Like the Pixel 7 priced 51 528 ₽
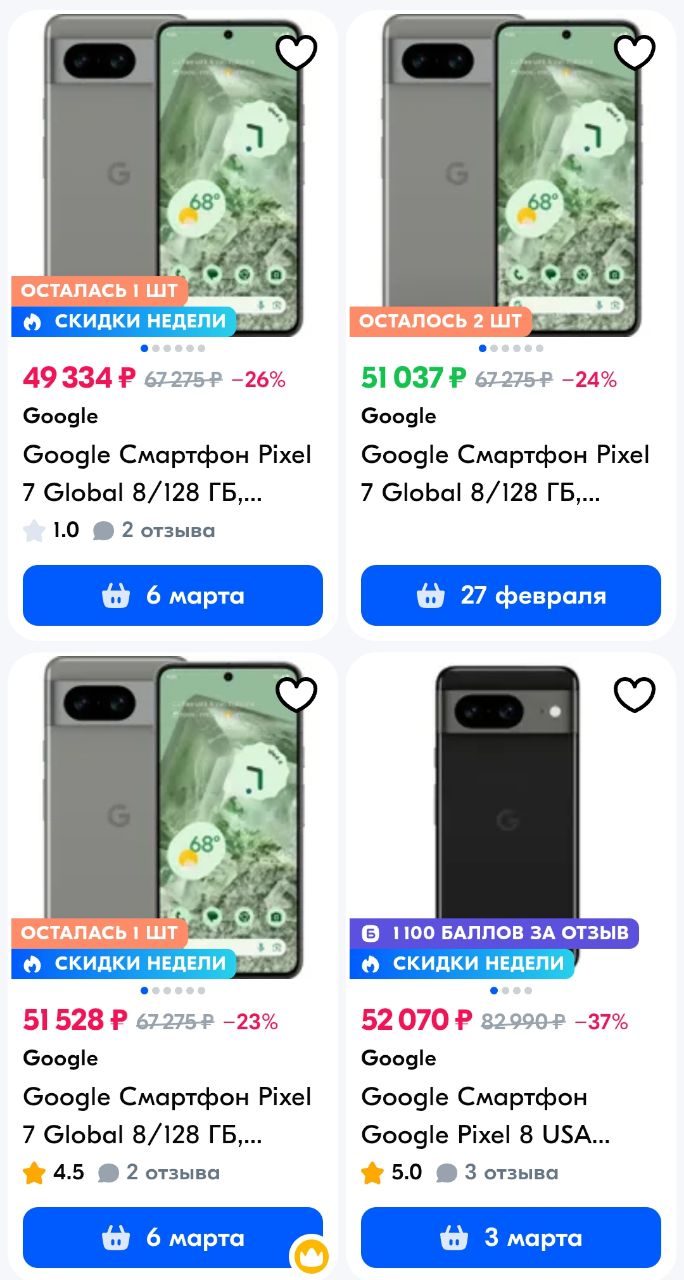Viewport: 684px width, 1280px height. click(x=296, y=695)
